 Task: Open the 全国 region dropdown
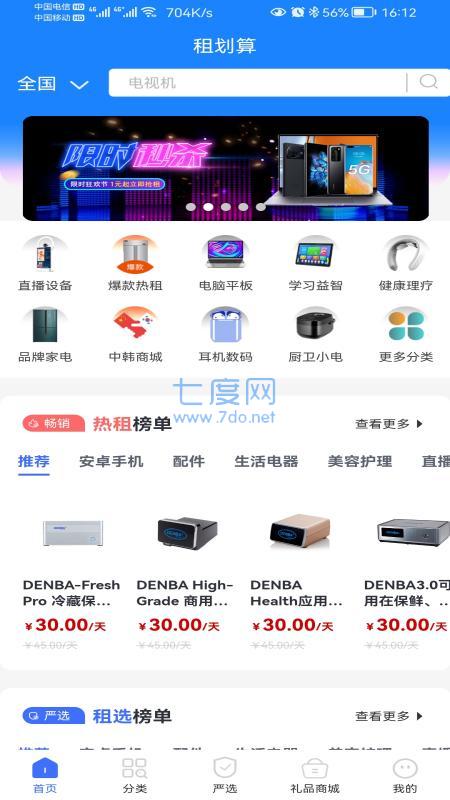click(53, 83)
